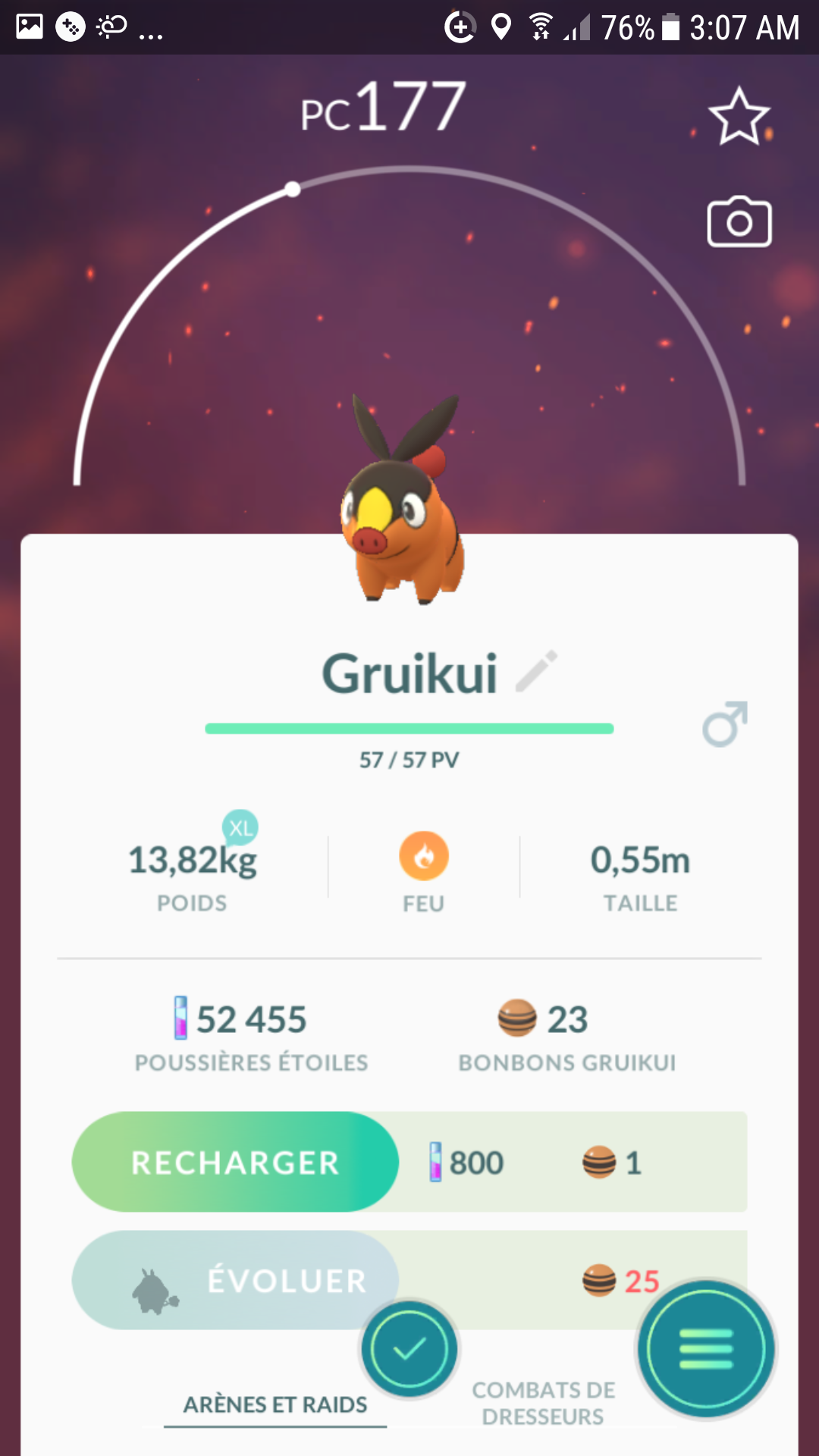This screenshot has width=819, height=1456.
Task: Tap the ÉVOLUER button
Action: coord(235,1280)
